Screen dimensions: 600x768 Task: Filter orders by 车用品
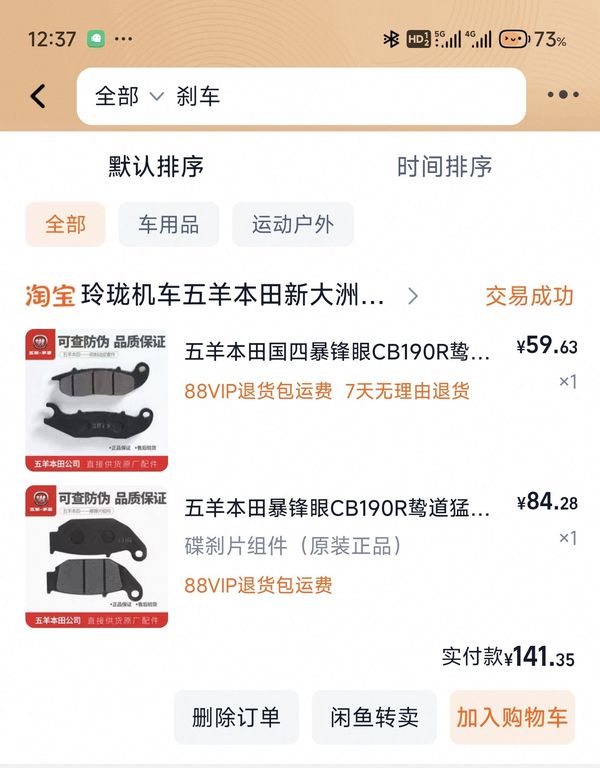coord(168,224)
